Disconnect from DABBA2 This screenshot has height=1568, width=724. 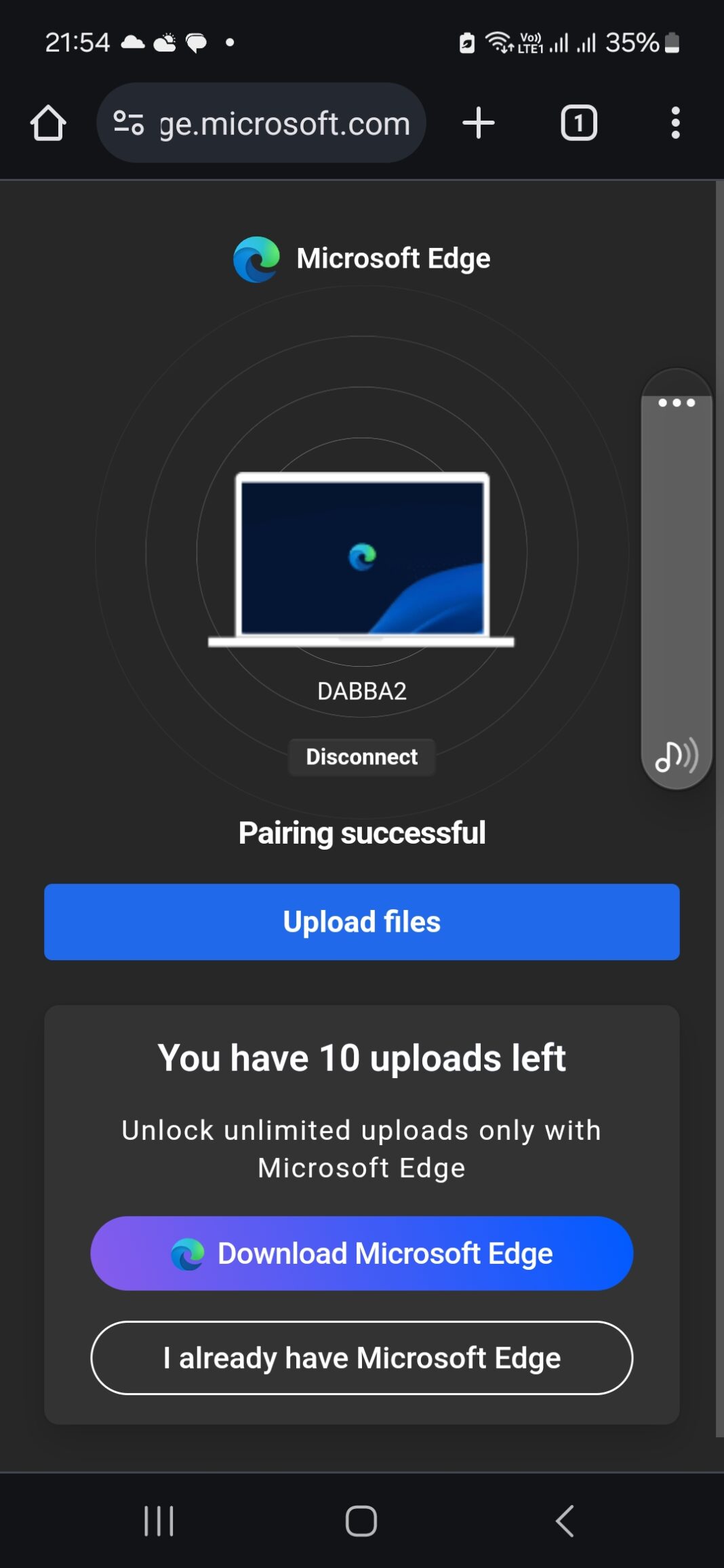click(361, 757)
